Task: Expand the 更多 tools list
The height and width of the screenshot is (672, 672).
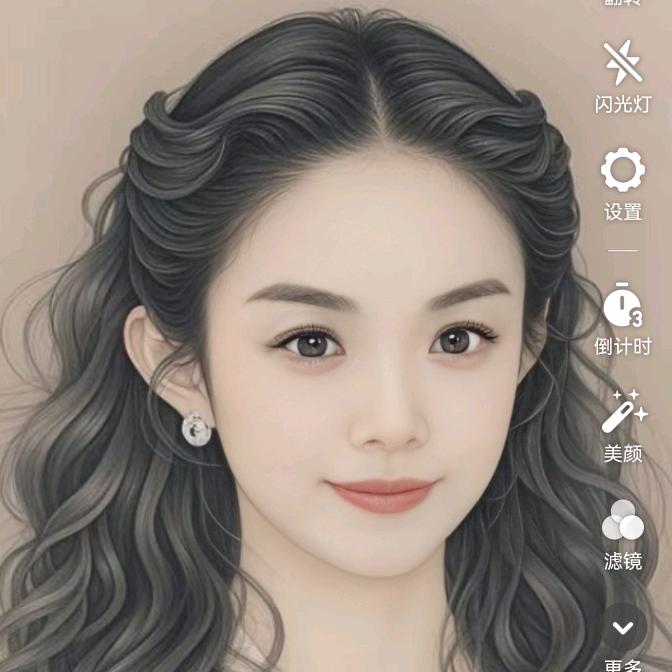Action: point(623,630)
